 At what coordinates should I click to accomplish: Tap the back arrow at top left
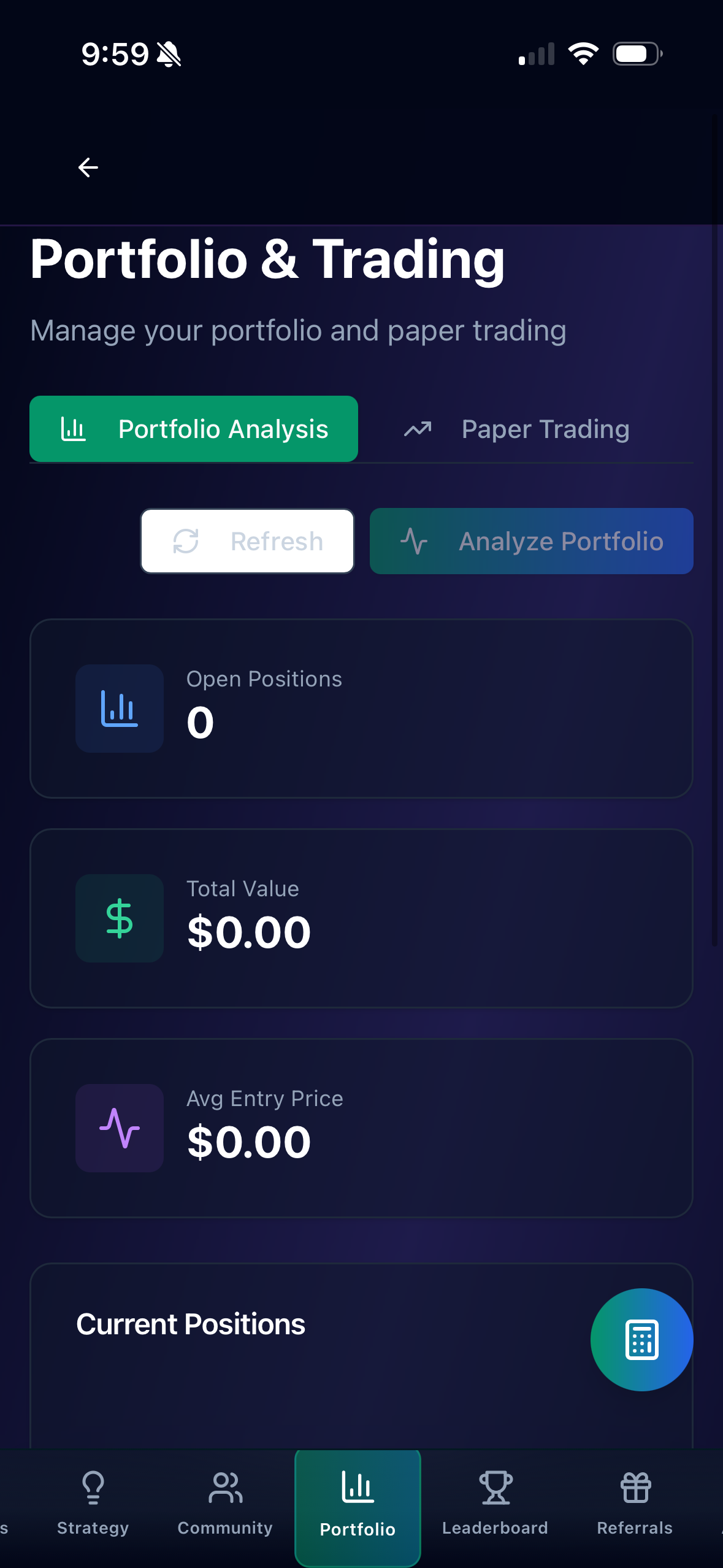(x=88, y=167)
